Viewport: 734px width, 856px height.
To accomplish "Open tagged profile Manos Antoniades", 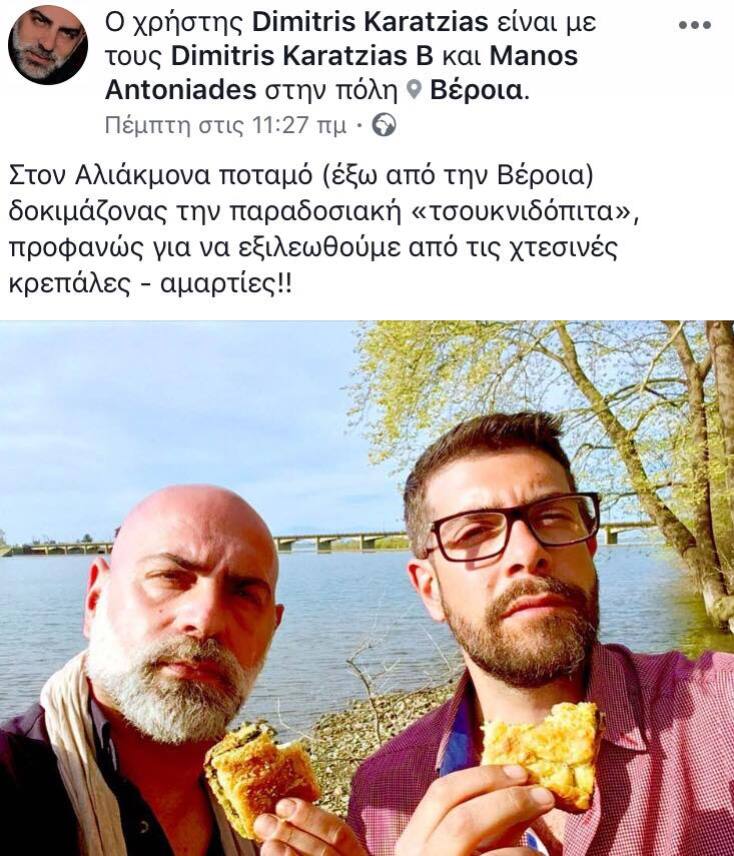I will tap(180, 91).
